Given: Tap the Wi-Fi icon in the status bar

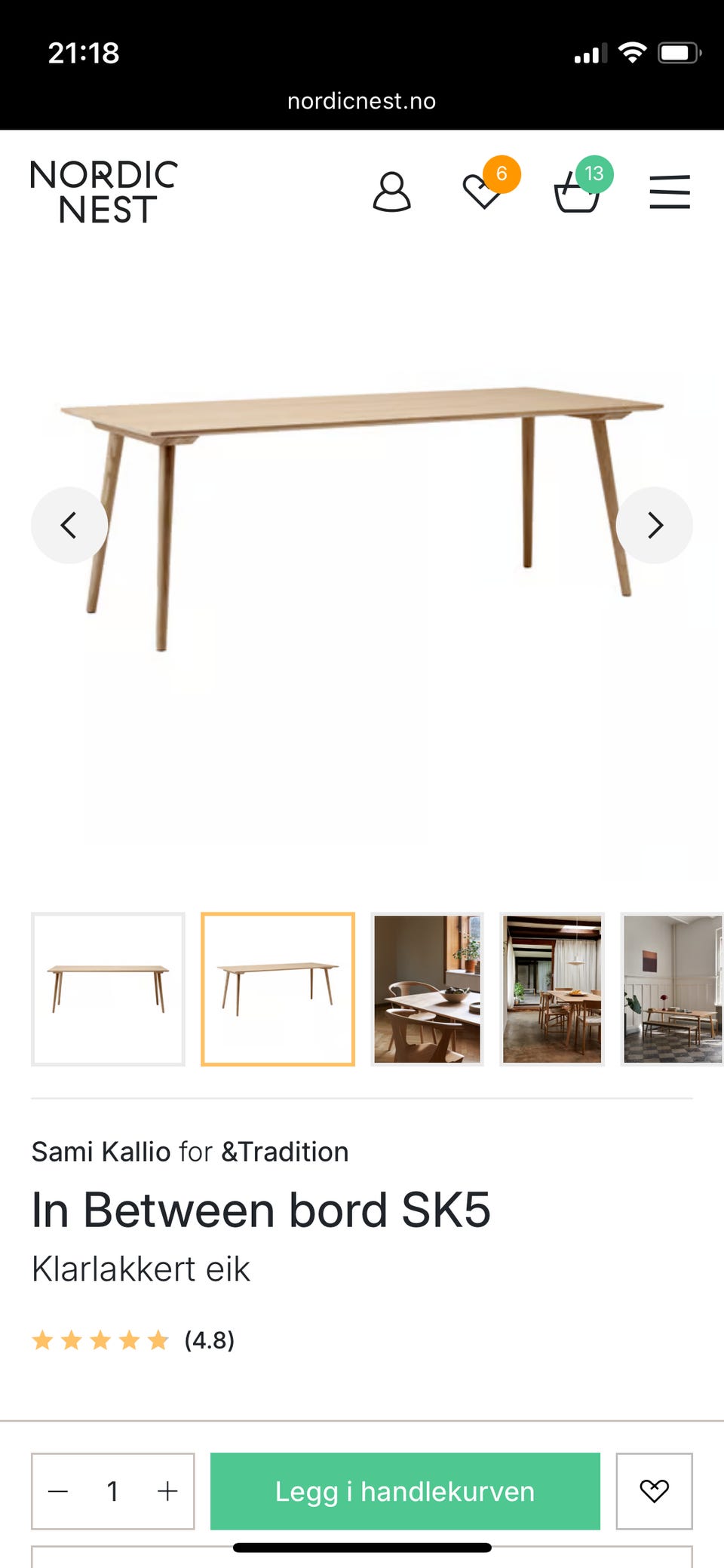Looking at the screenshot, I should (633, 51).
